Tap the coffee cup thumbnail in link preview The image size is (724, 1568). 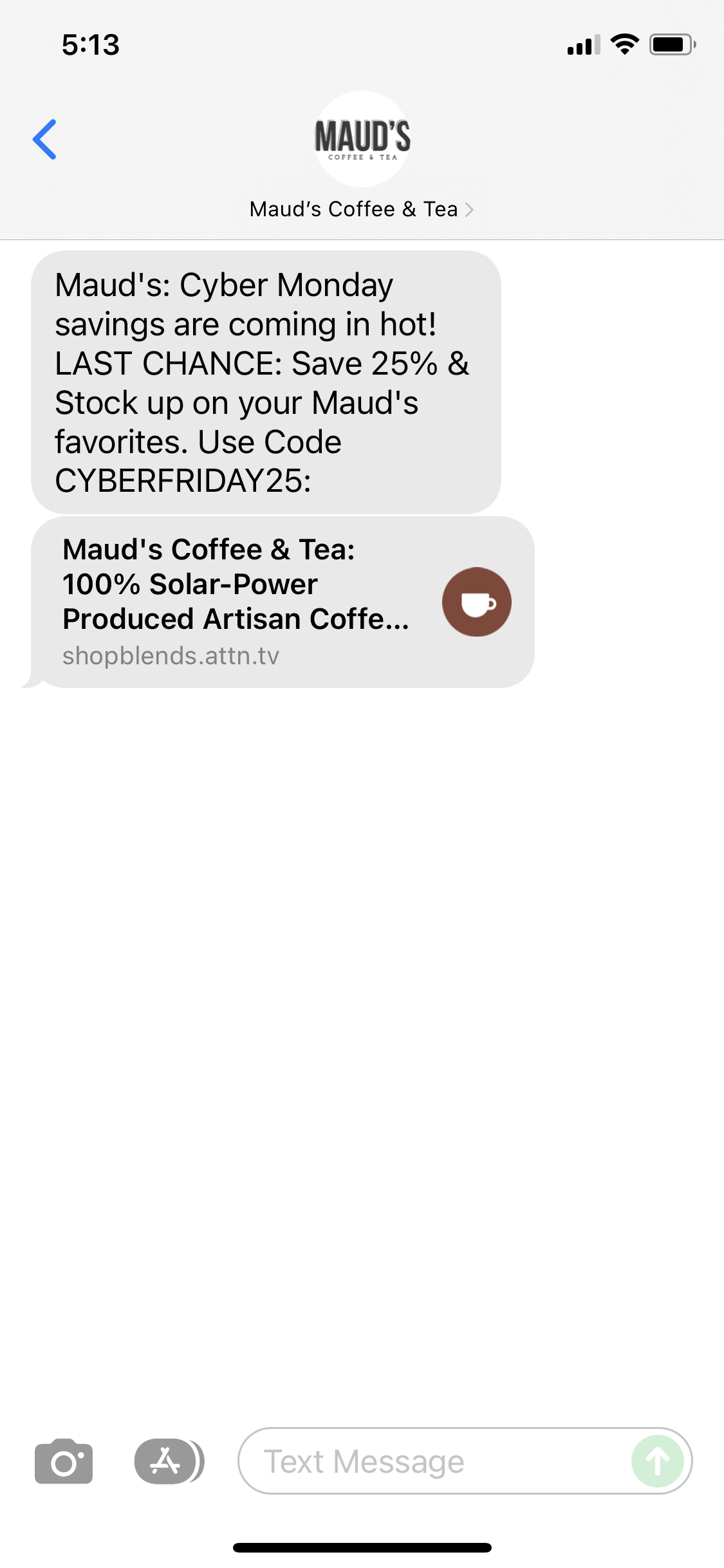click(x=476, y=602)
